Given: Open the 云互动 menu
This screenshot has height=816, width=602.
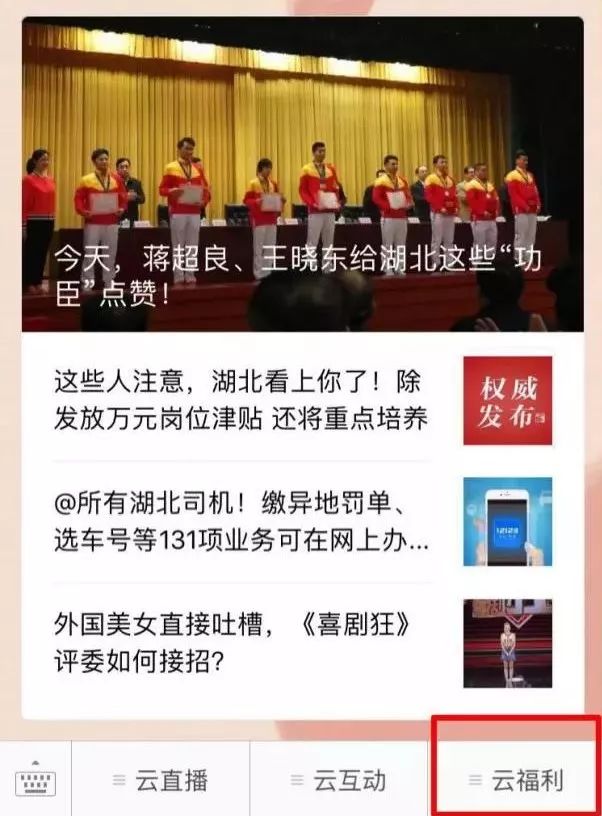Looking at the screenshot, I should (x=338, y=780).
